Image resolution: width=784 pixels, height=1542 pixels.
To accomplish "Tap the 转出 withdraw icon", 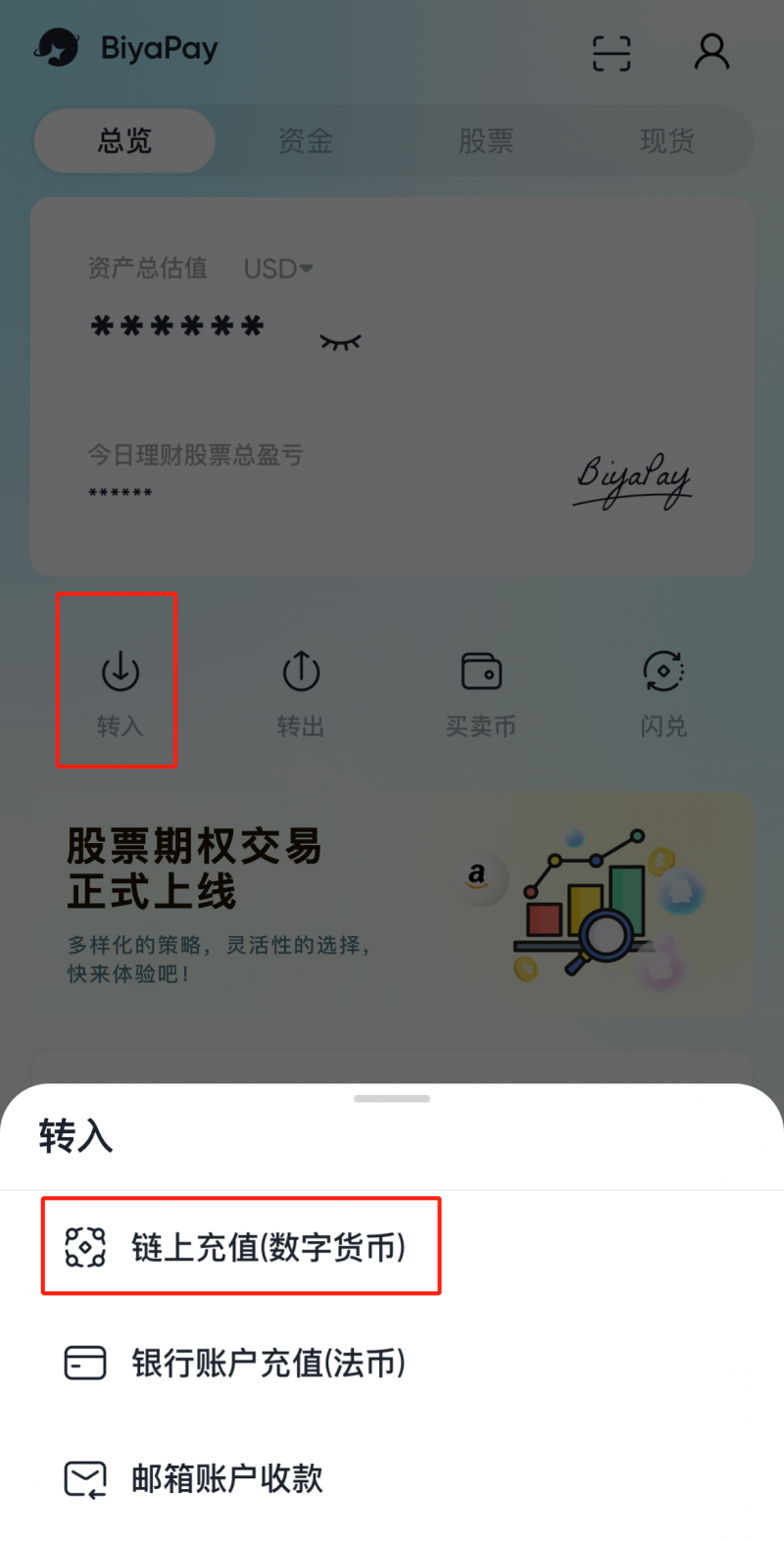I will coord(300,671).
